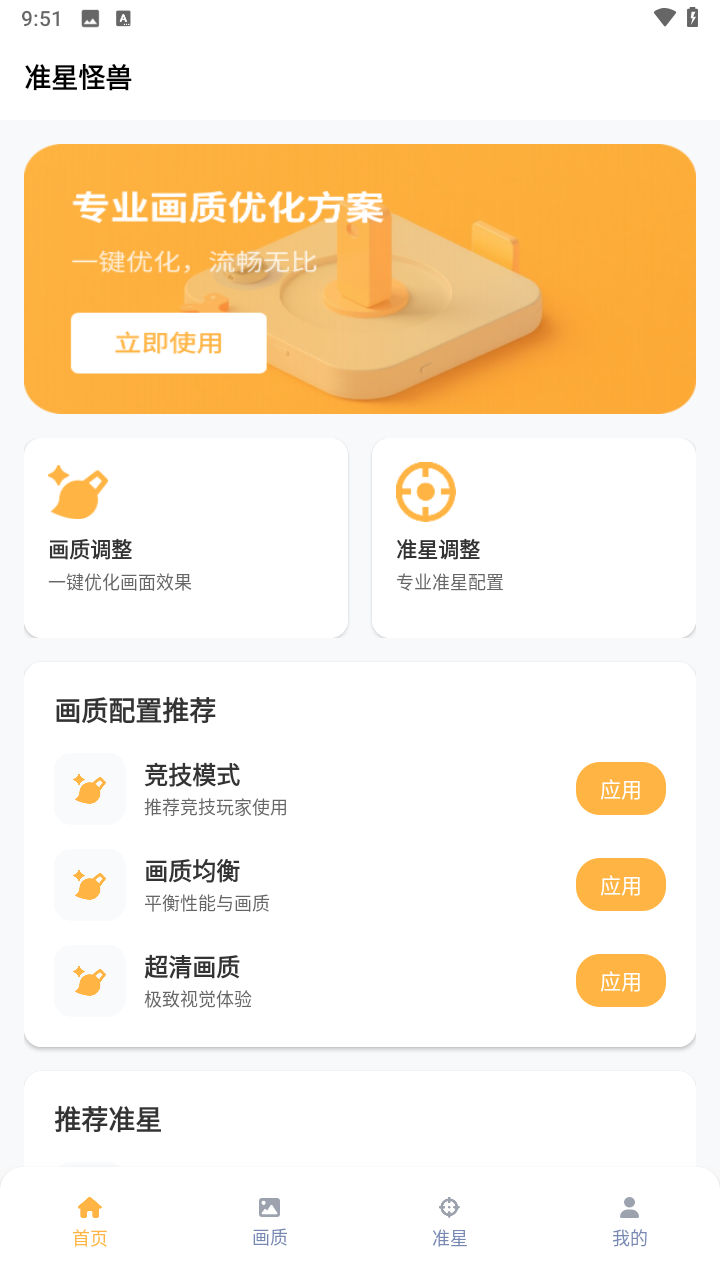Click the 推荐准星 section header

click(110, 1120)
